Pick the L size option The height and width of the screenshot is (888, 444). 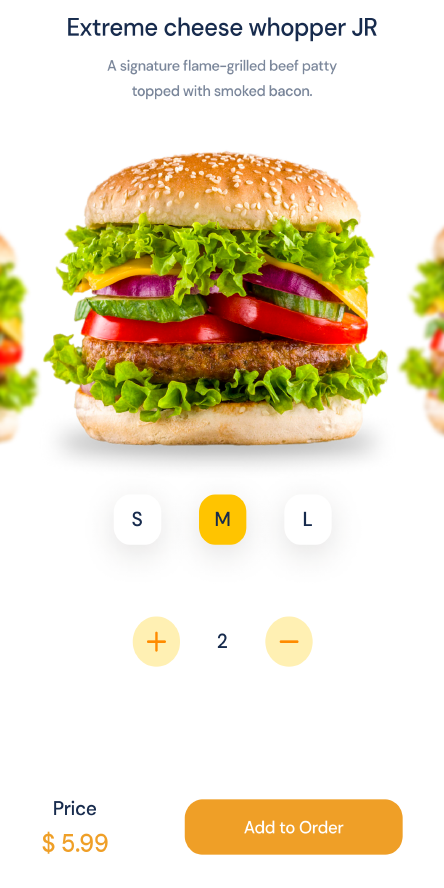click(308, 519)
